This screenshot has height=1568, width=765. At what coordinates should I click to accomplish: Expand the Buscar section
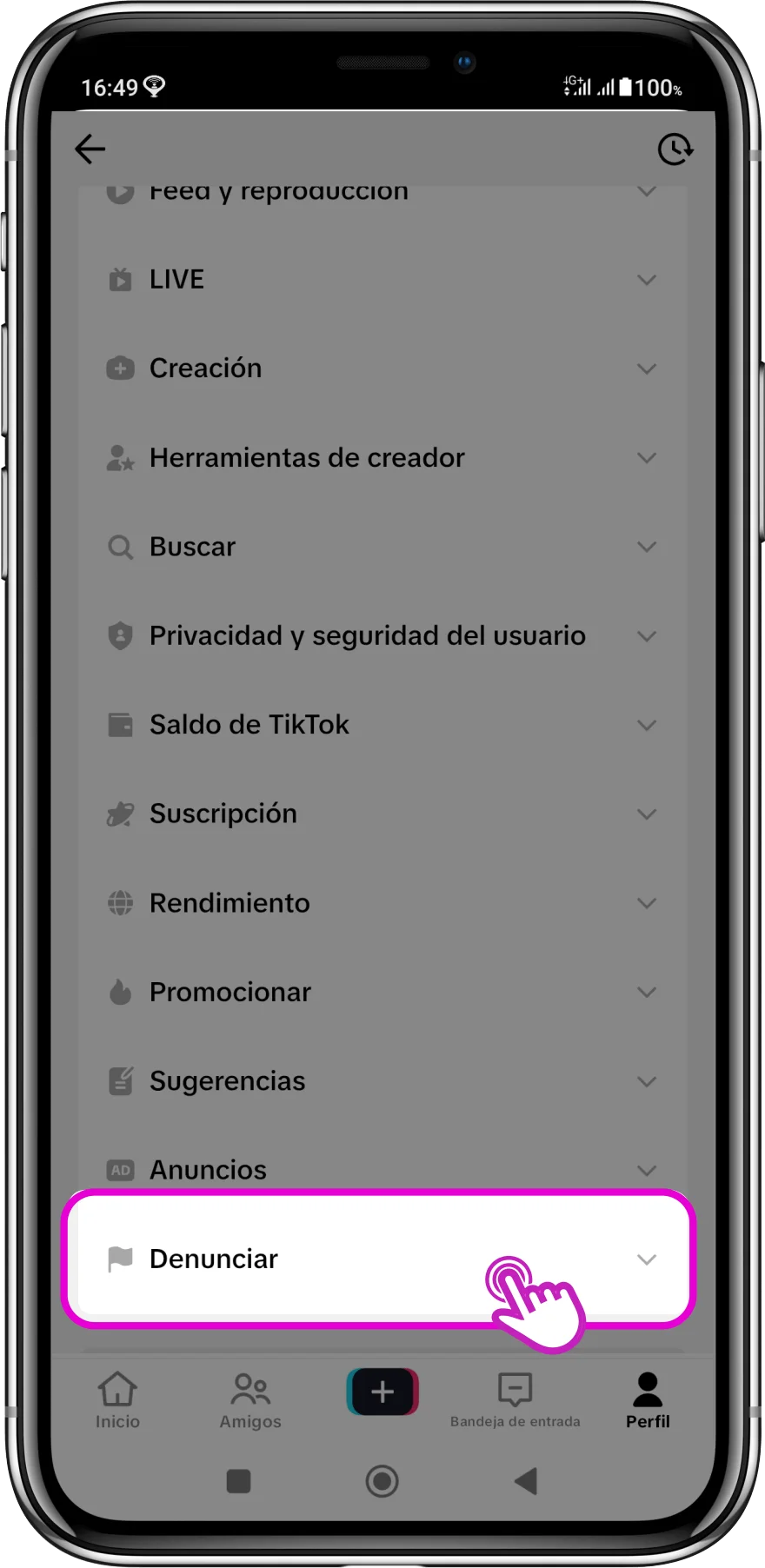coord(382,547)
